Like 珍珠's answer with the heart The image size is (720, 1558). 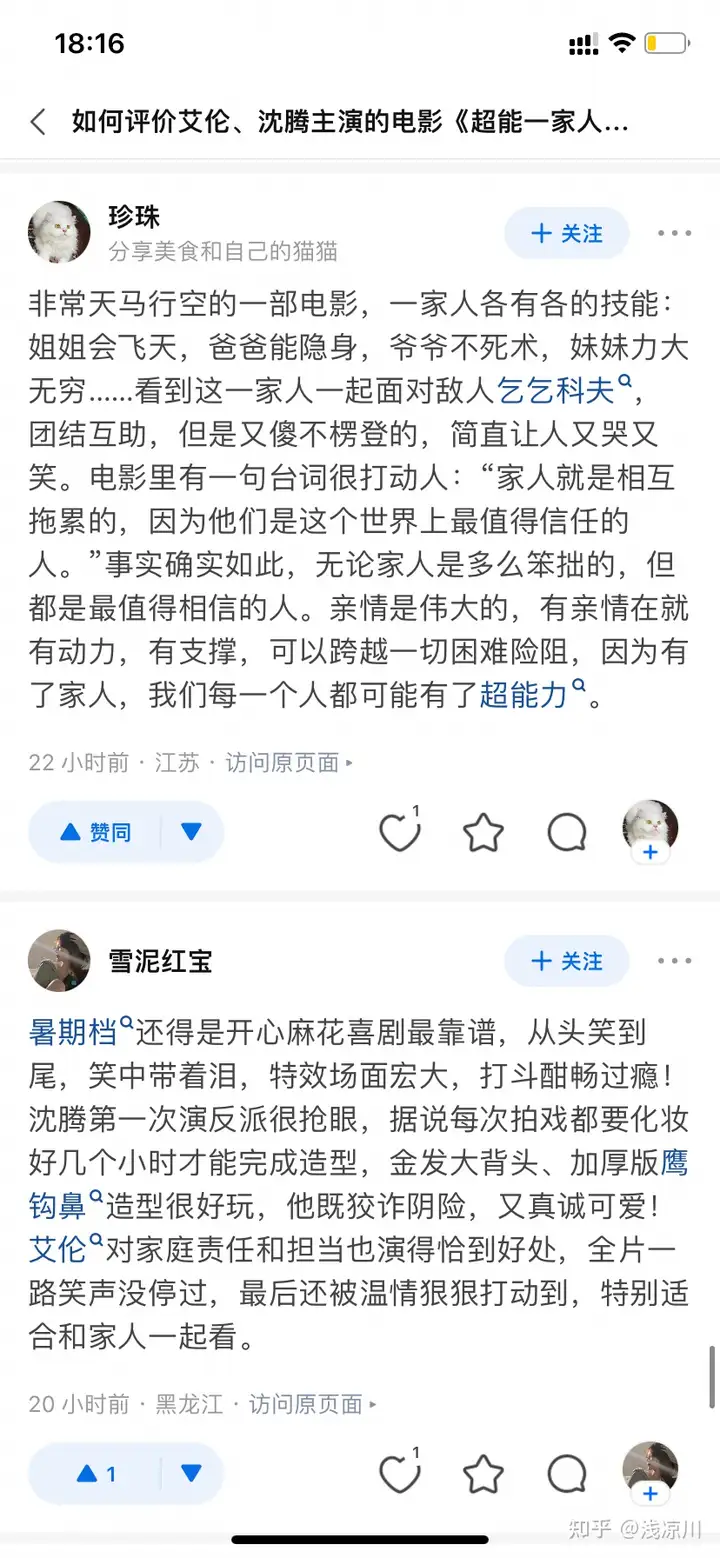click(x=400, y=832)
